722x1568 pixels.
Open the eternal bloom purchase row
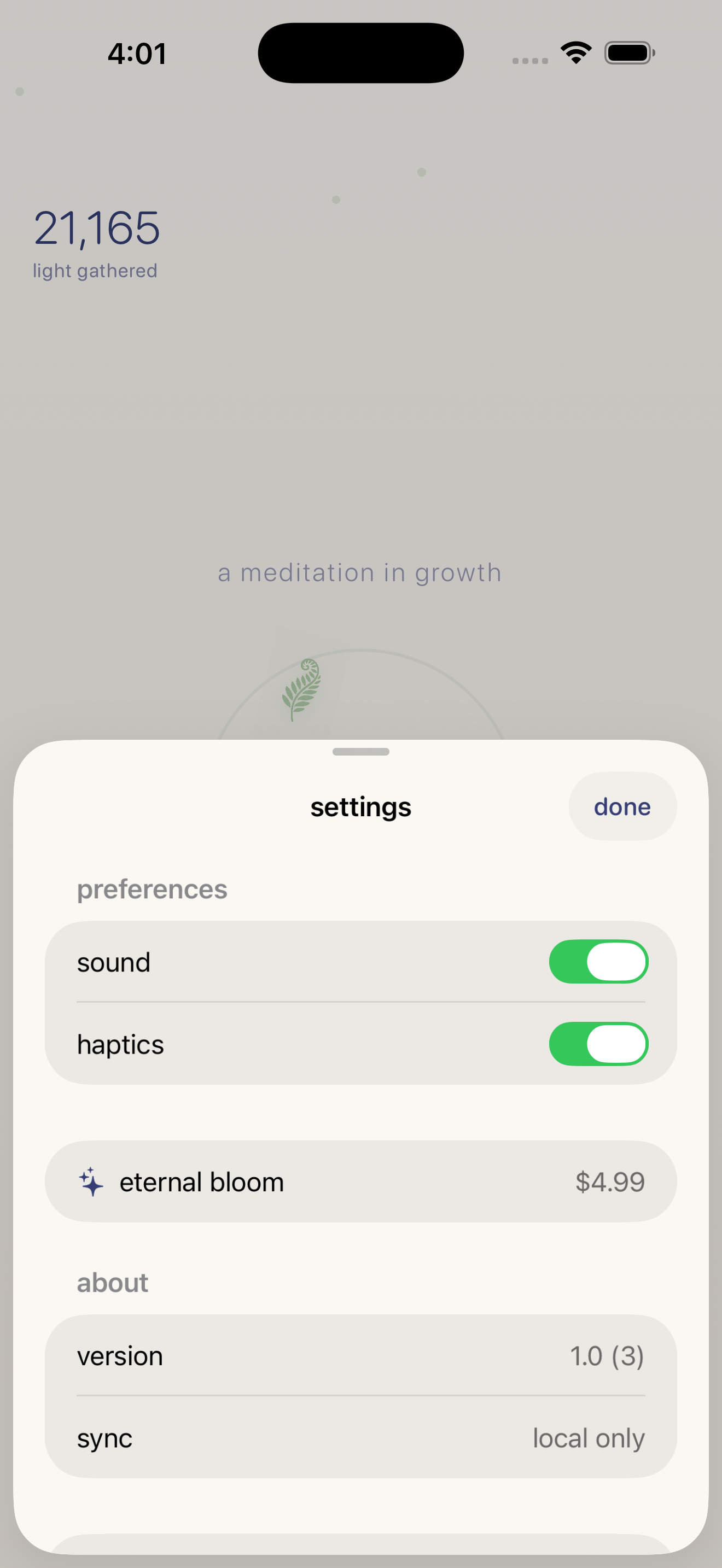coord(360,1181)
